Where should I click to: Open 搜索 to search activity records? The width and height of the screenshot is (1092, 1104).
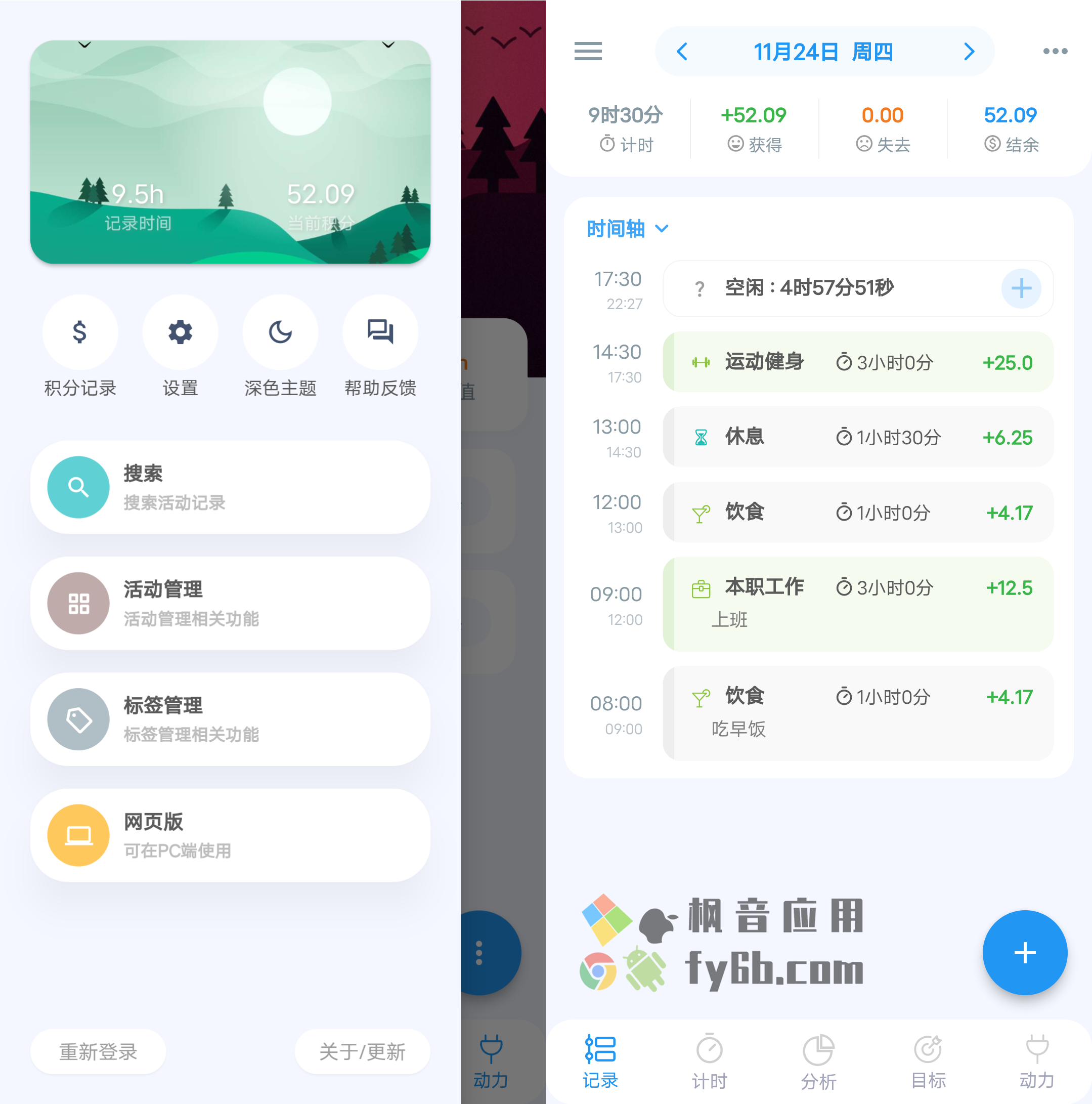pos(230,487)
